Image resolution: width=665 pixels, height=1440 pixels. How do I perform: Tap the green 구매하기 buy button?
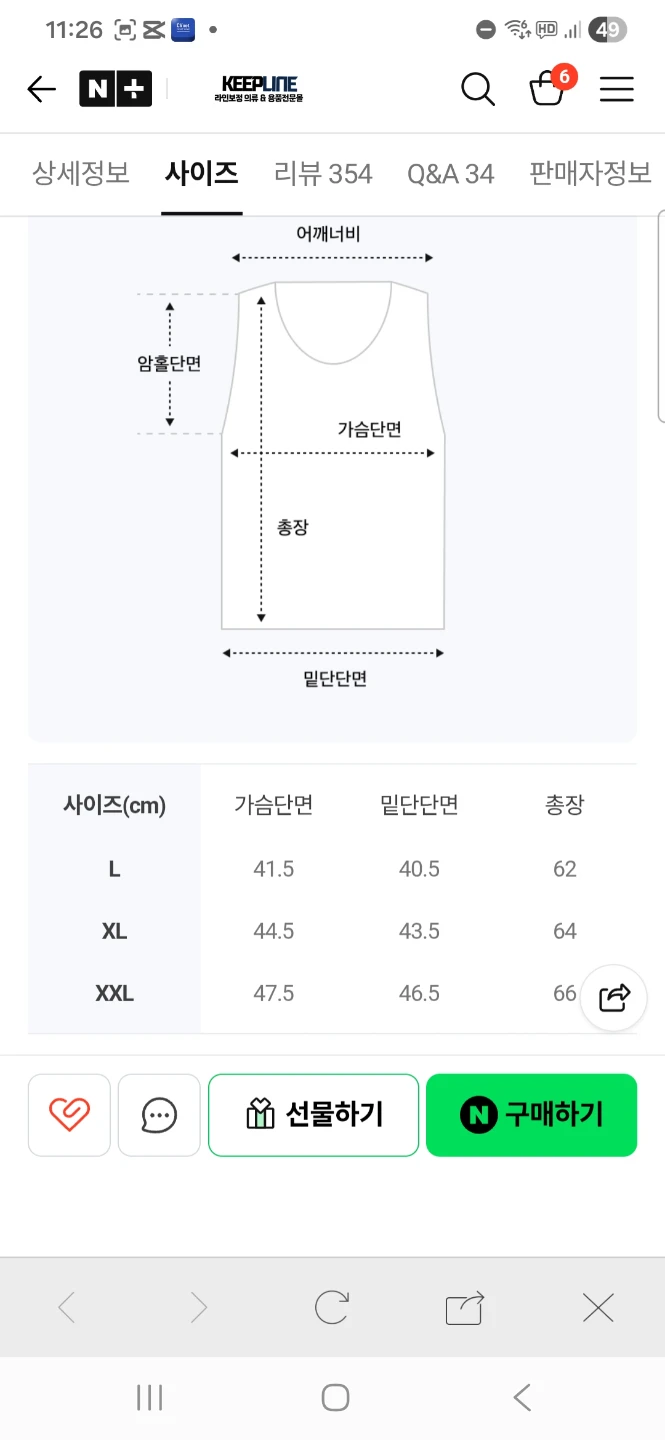point(531,1115)
